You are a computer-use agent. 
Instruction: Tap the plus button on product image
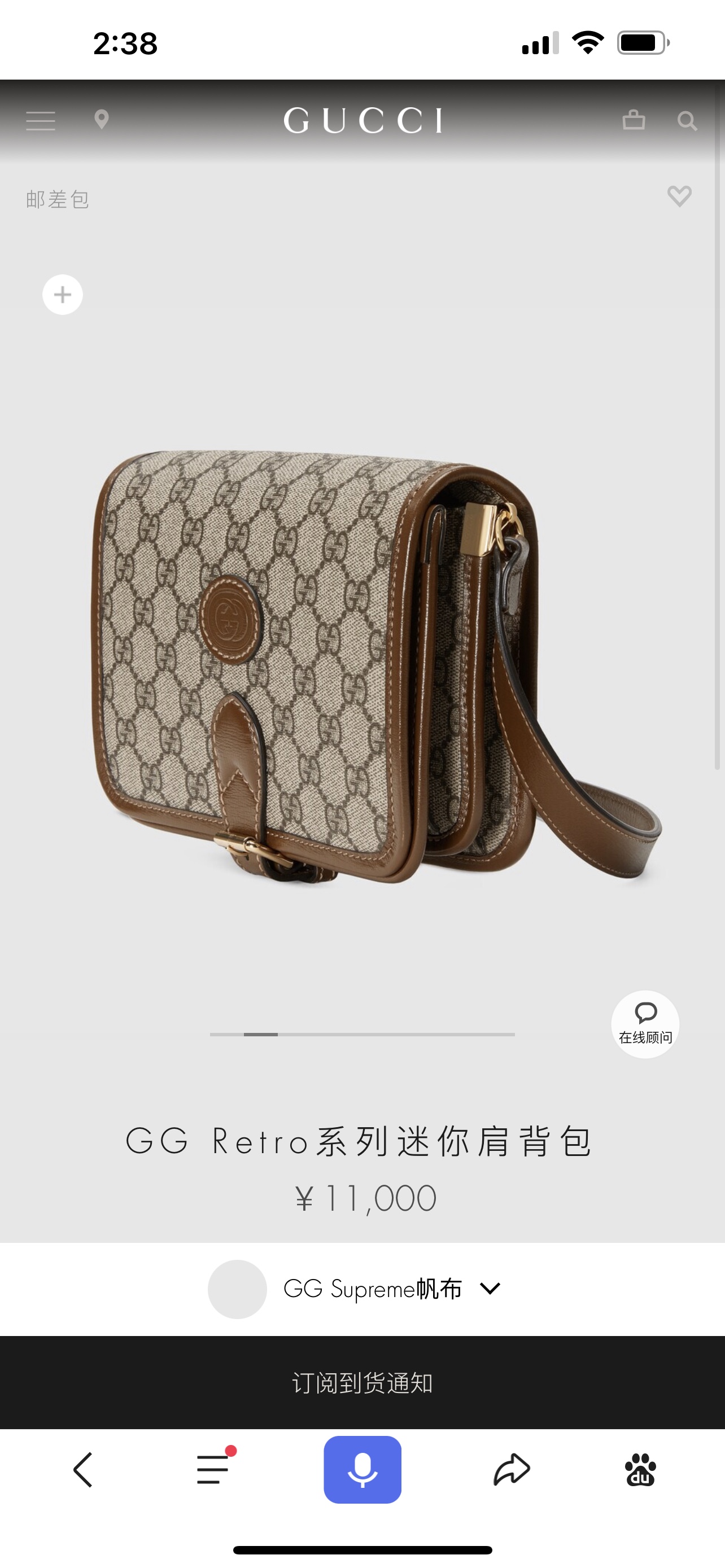tap(63, 295)
